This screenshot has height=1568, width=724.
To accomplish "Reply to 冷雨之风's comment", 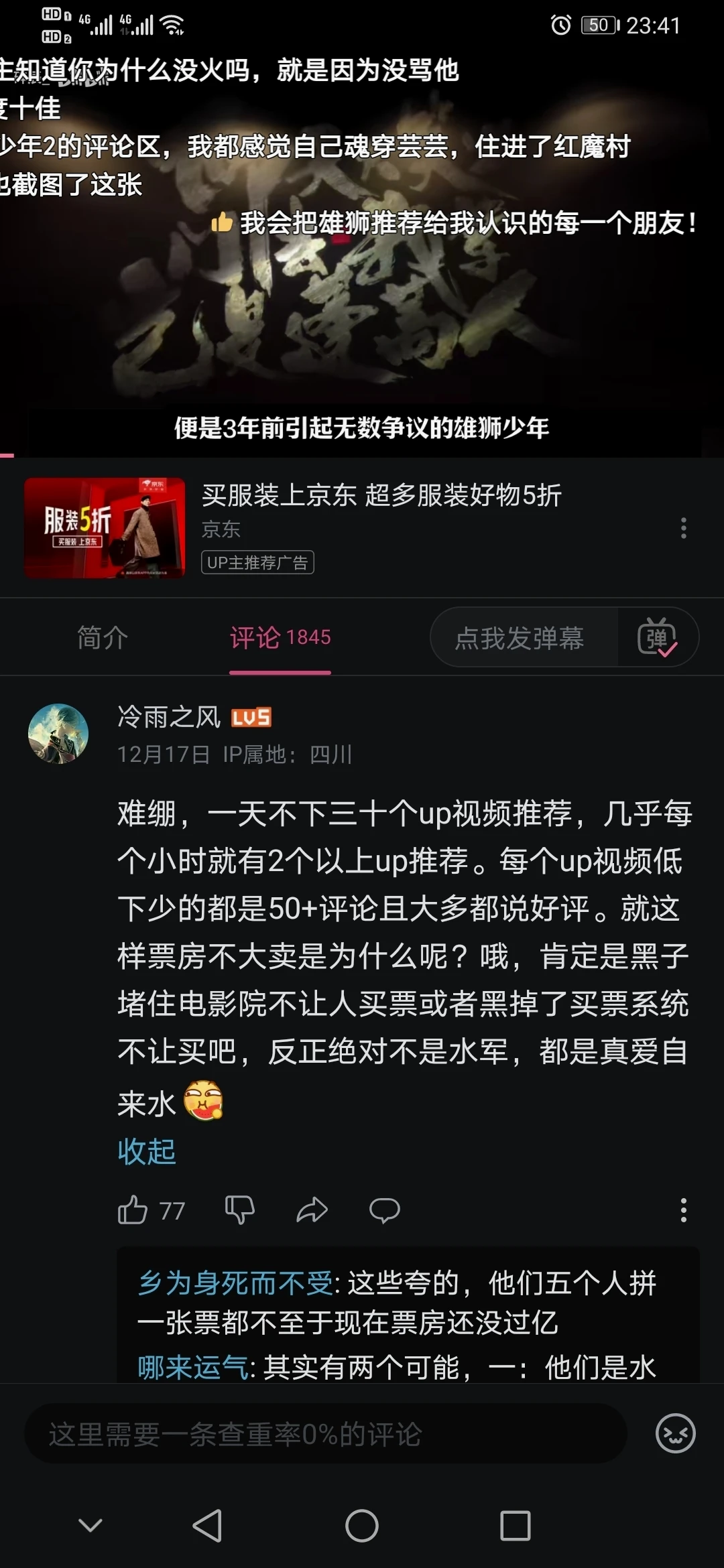I will [384, 1210].
